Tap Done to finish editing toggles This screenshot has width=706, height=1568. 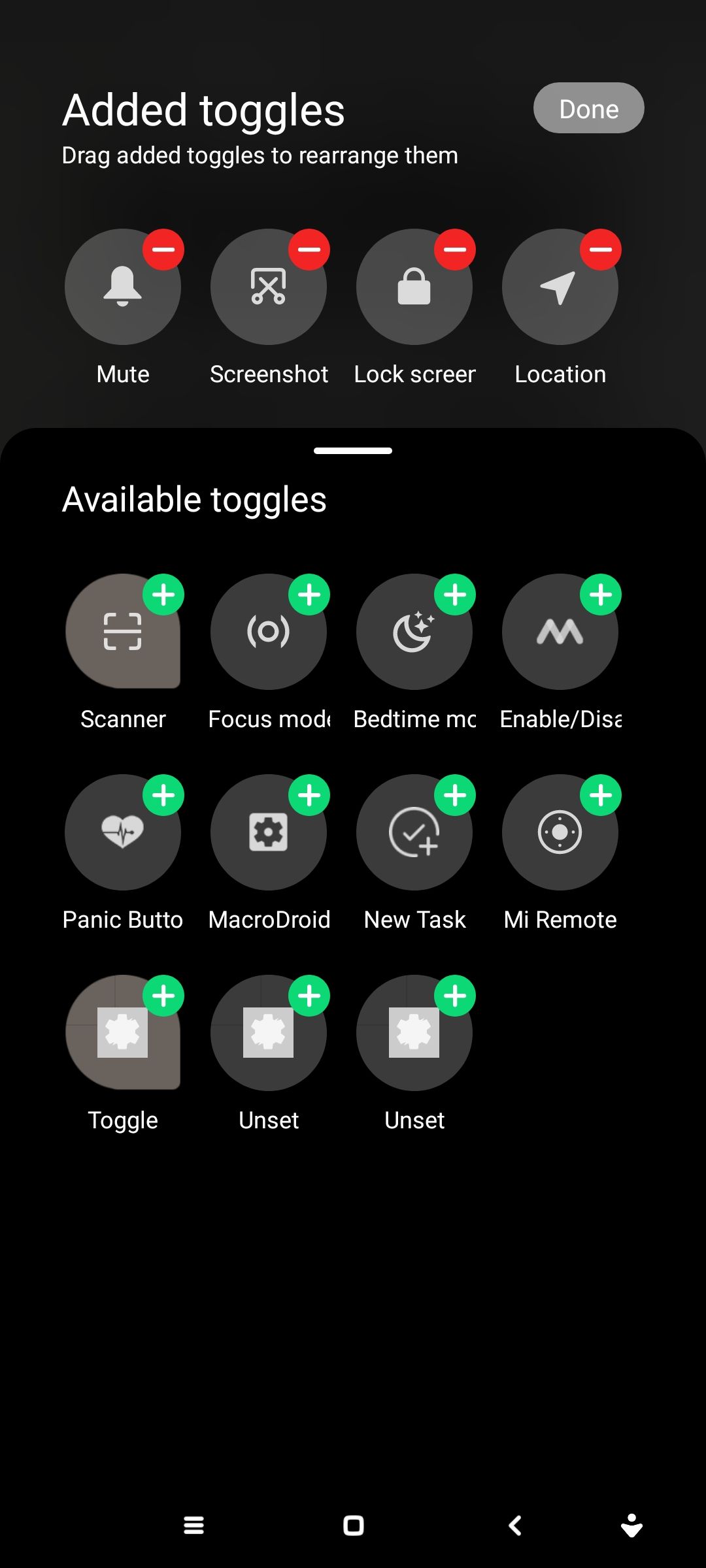[x=588, y=108]
